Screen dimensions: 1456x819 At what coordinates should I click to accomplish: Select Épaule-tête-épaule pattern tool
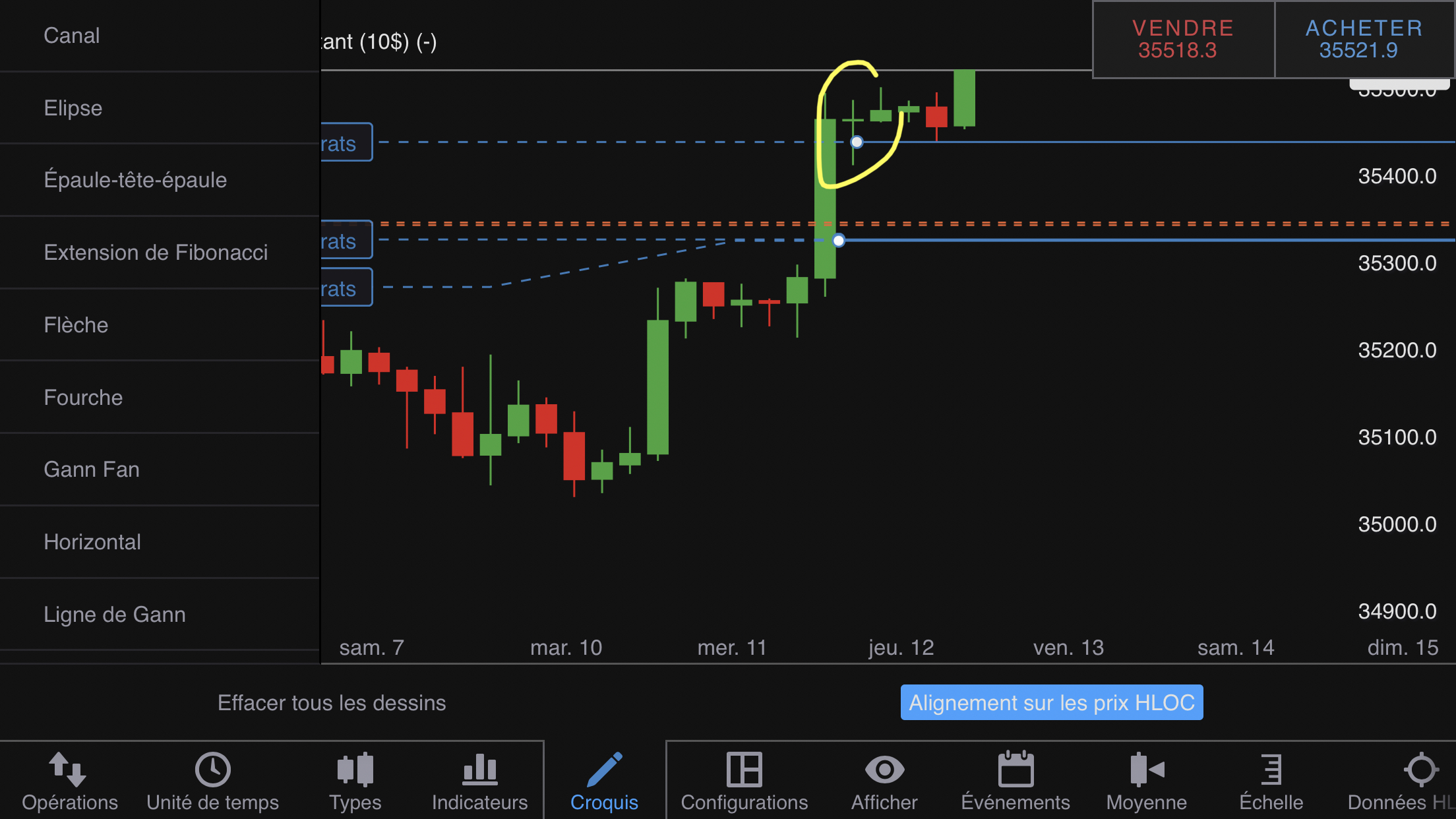pos(135,180)
